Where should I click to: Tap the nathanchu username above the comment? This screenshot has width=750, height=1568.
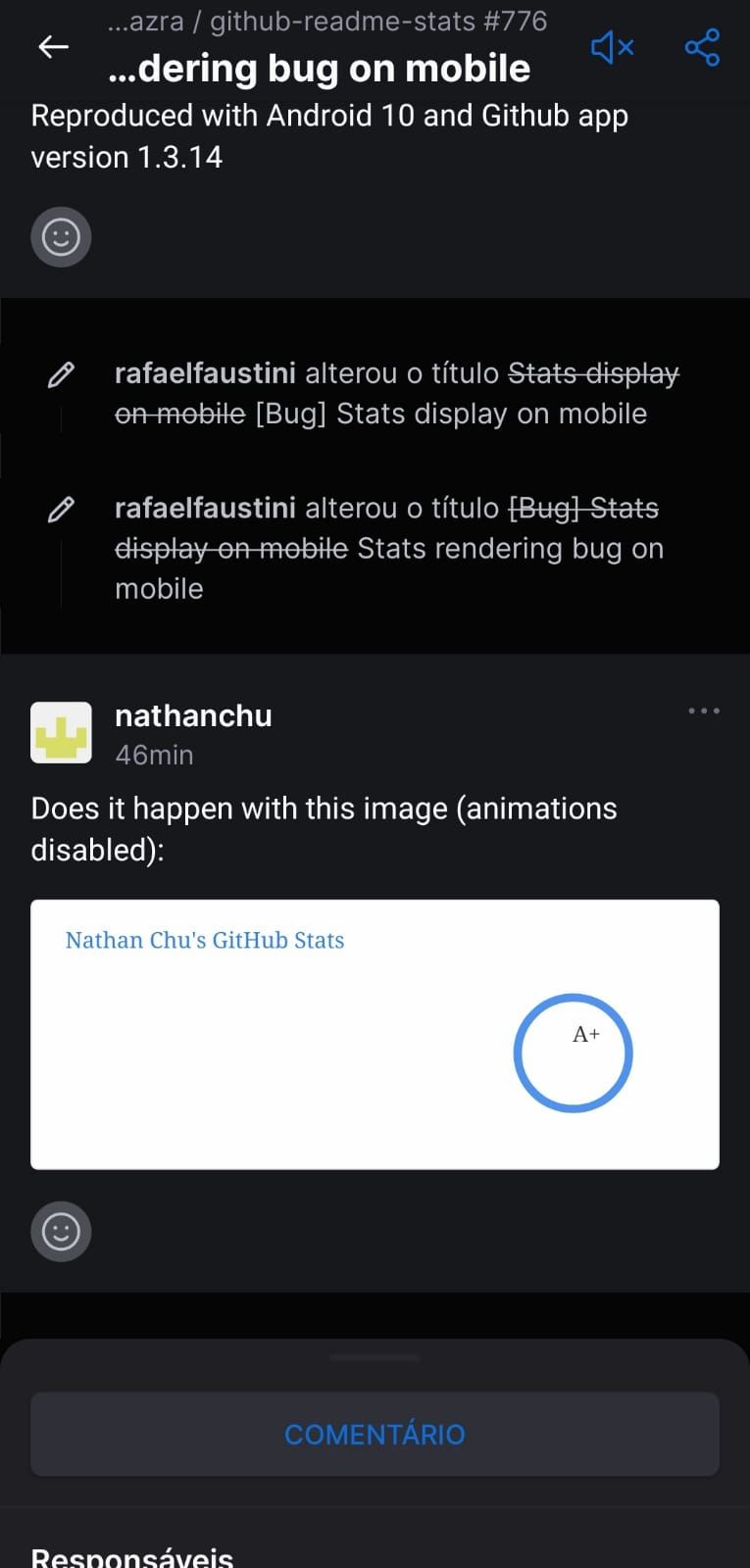tap(193, 715)
